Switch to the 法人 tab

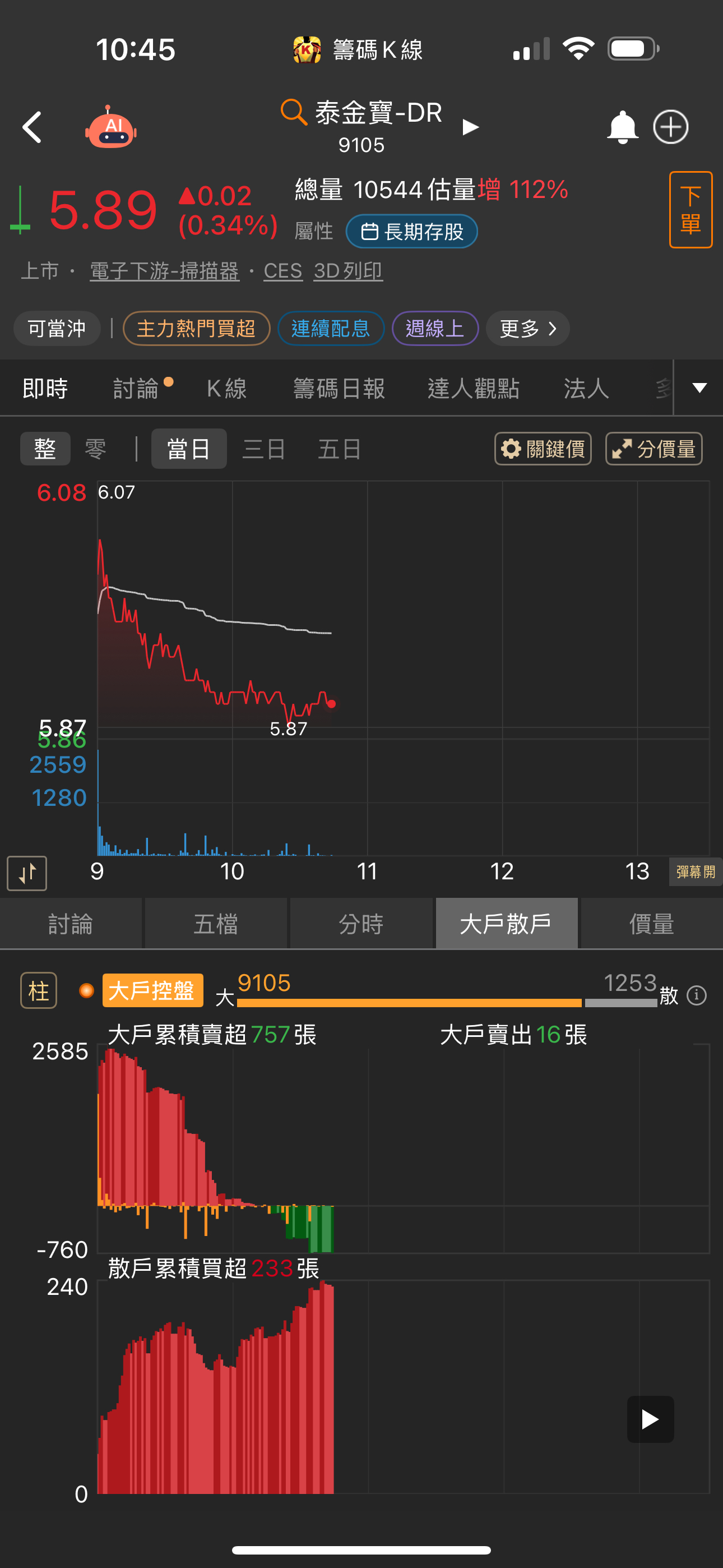click(x=586, y=388)
